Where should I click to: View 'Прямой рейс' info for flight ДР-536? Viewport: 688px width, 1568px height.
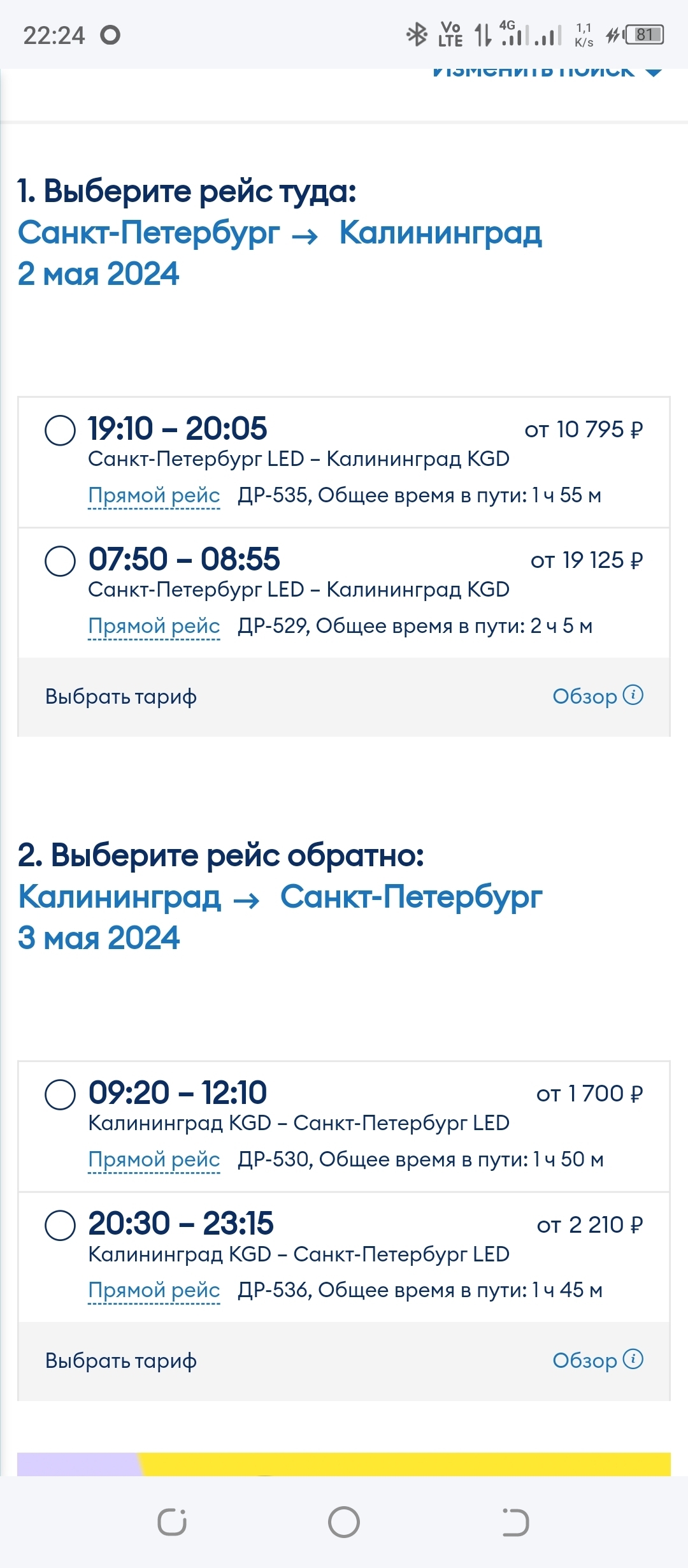154,1290
